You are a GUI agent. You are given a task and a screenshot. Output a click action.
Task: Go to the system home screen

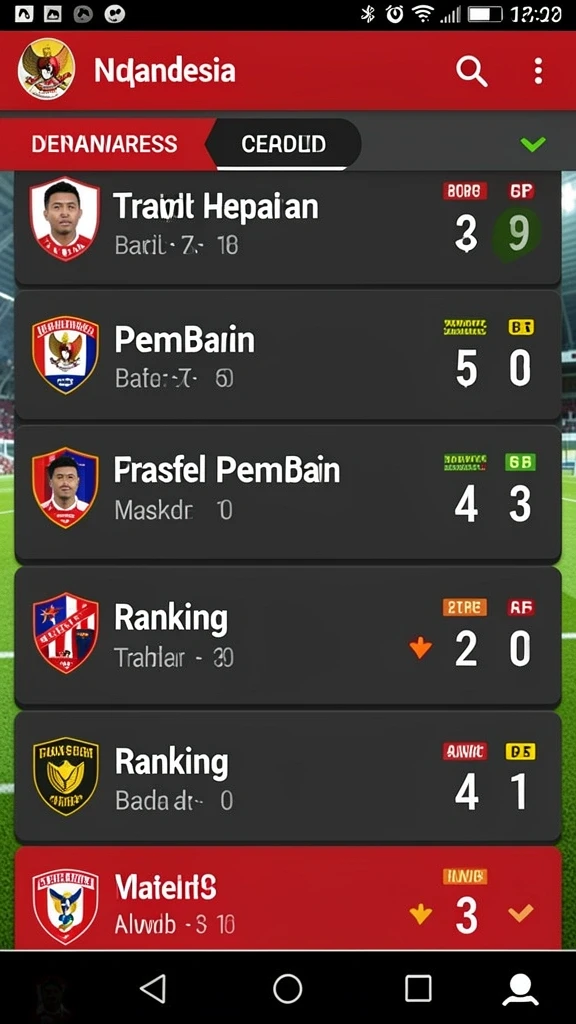coord(287,988)
